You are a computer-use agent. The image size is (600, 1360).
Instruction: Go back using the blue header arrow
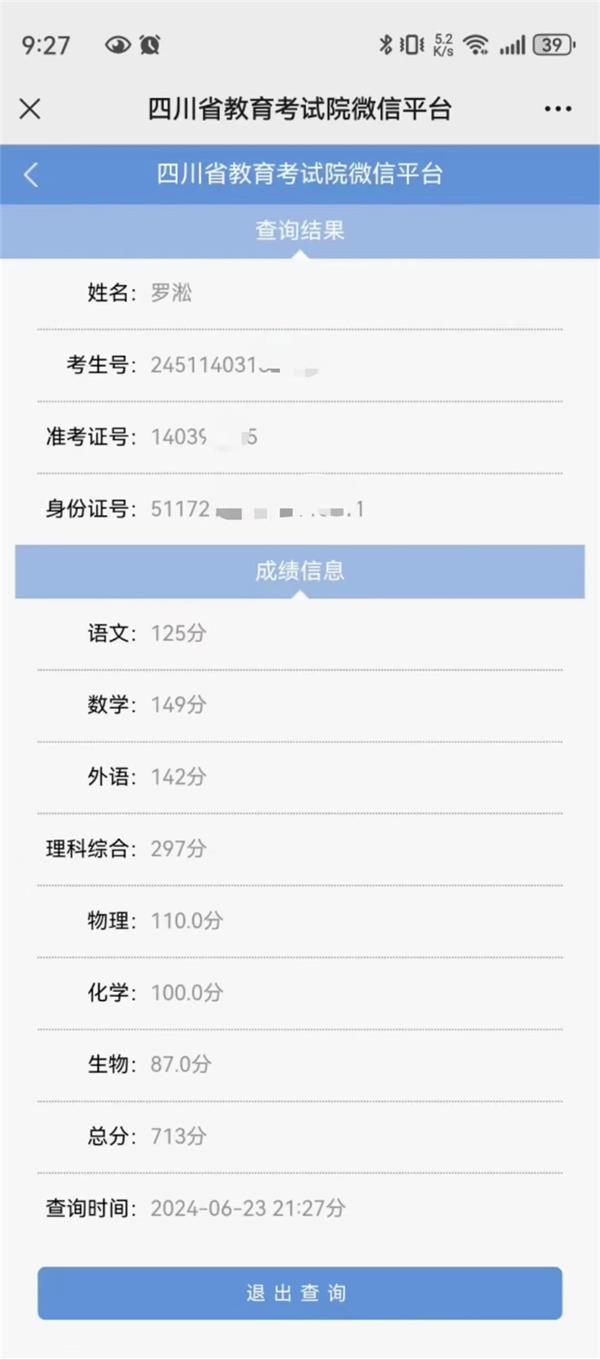point(31,175)
